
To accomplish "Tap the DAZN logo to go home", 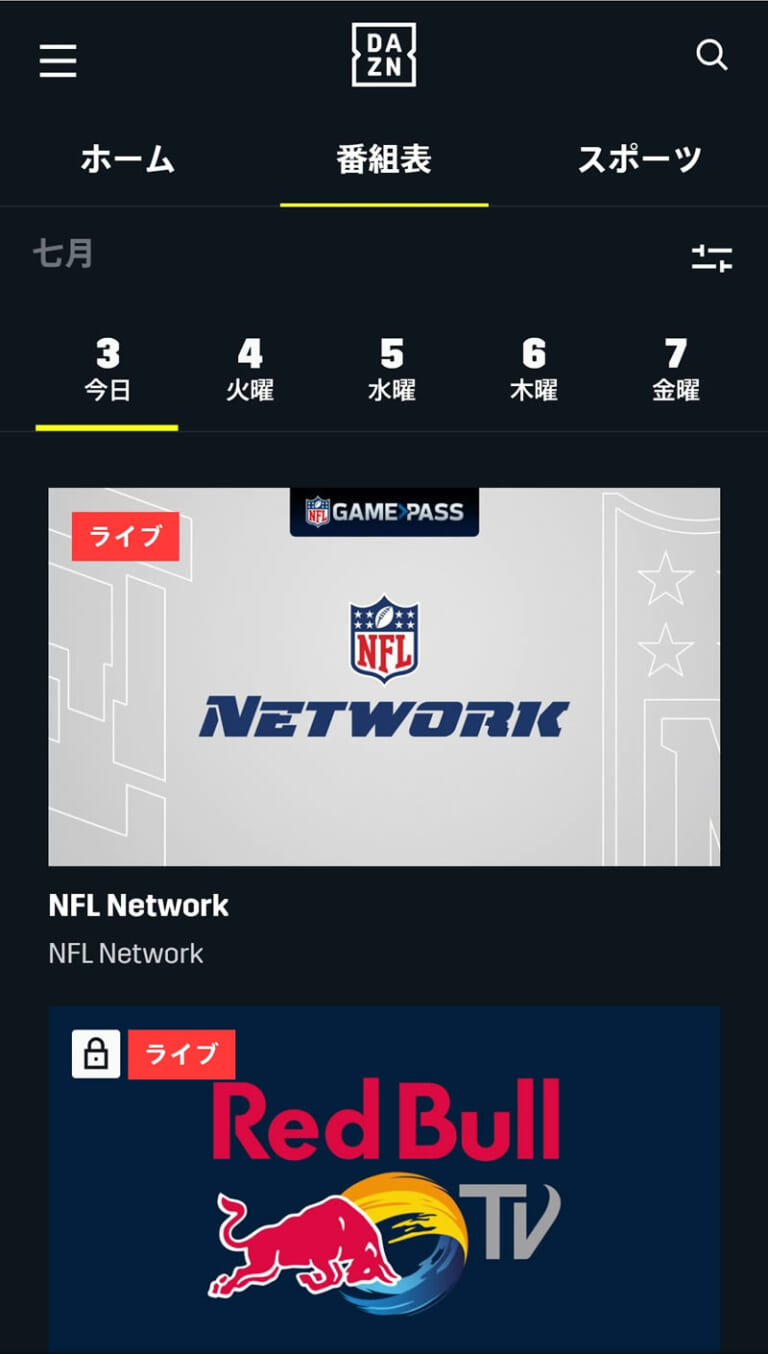I will click(x=384, y=55).
